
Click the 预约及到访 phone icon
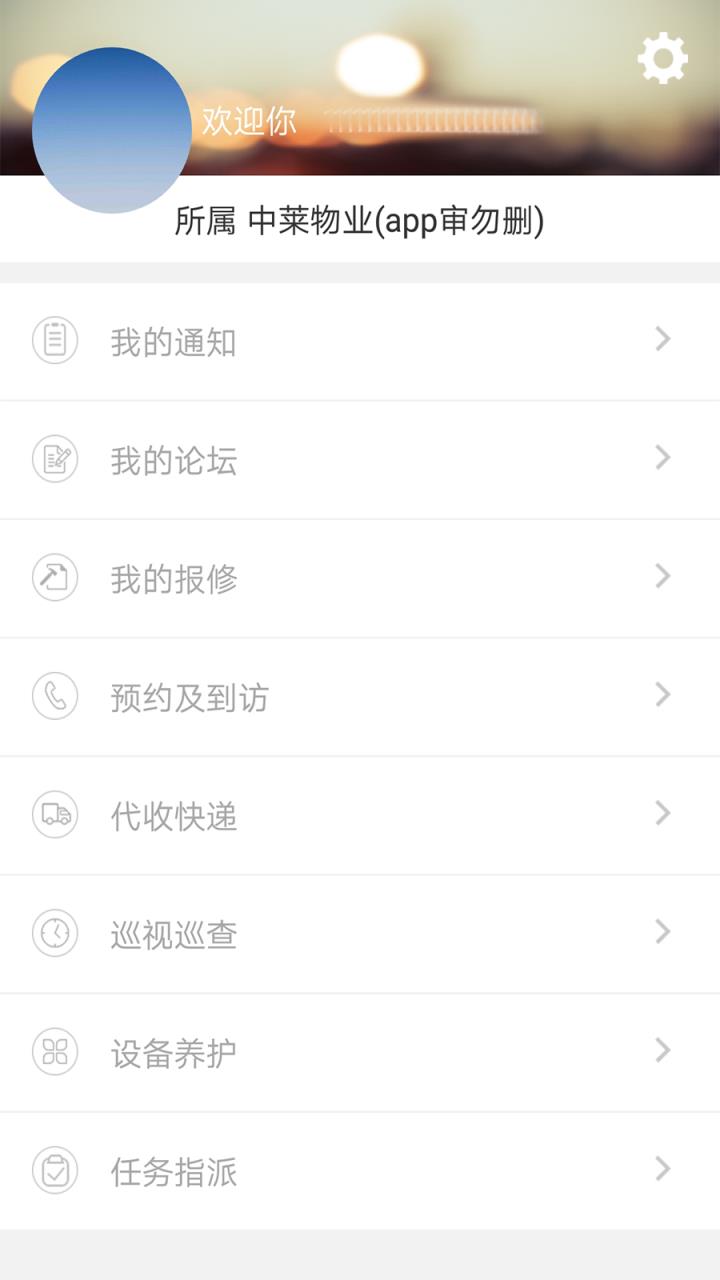click(x=55, y=694)
